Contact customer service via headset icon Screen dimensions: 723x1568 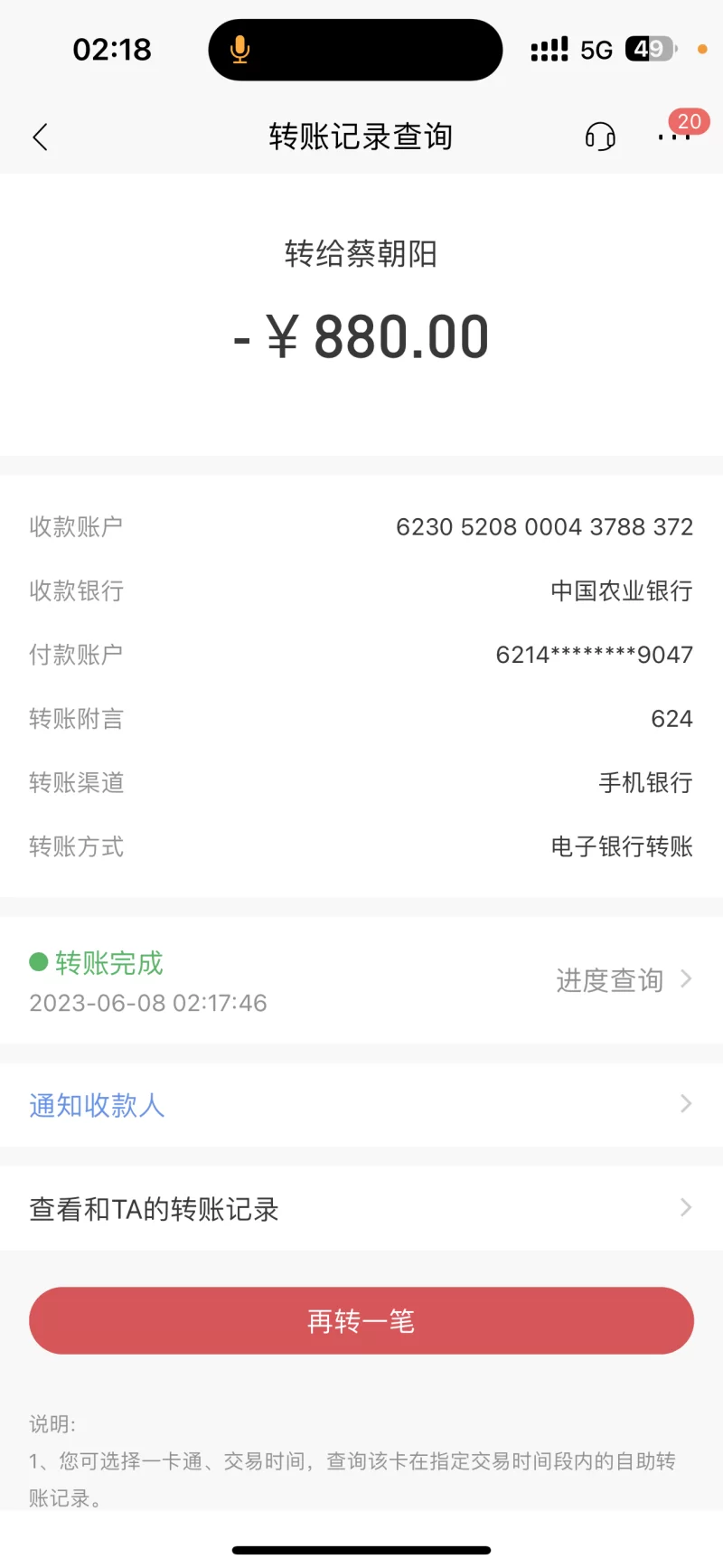point(600,137)
